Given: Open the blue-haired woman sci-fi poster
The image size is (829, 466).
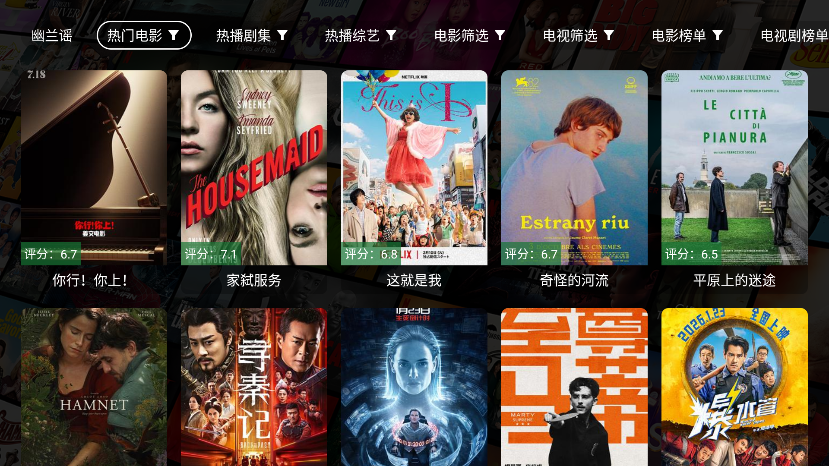Looking at the screenshot, I should click(414, 388).
